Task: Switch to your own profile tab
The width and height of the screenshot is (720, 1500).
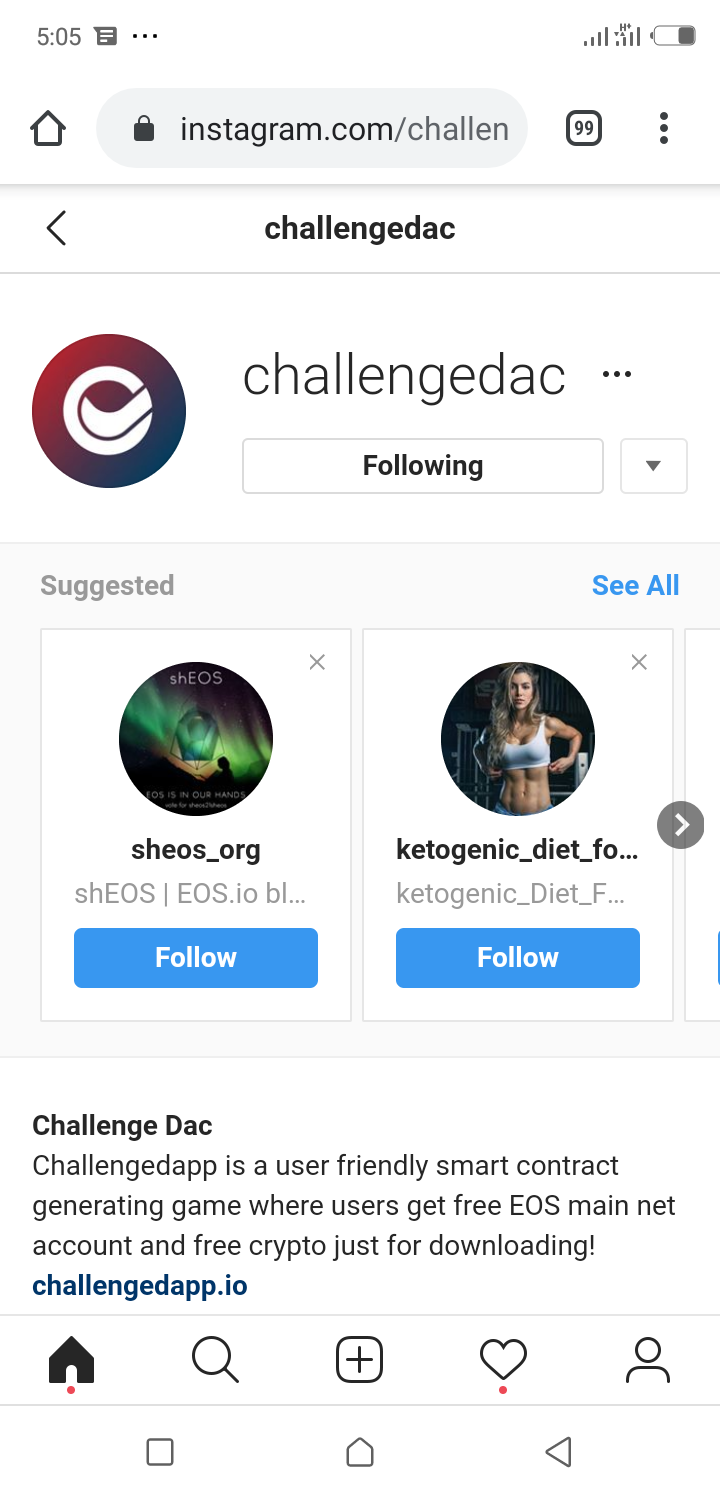Action: [x=647, y=1360]
